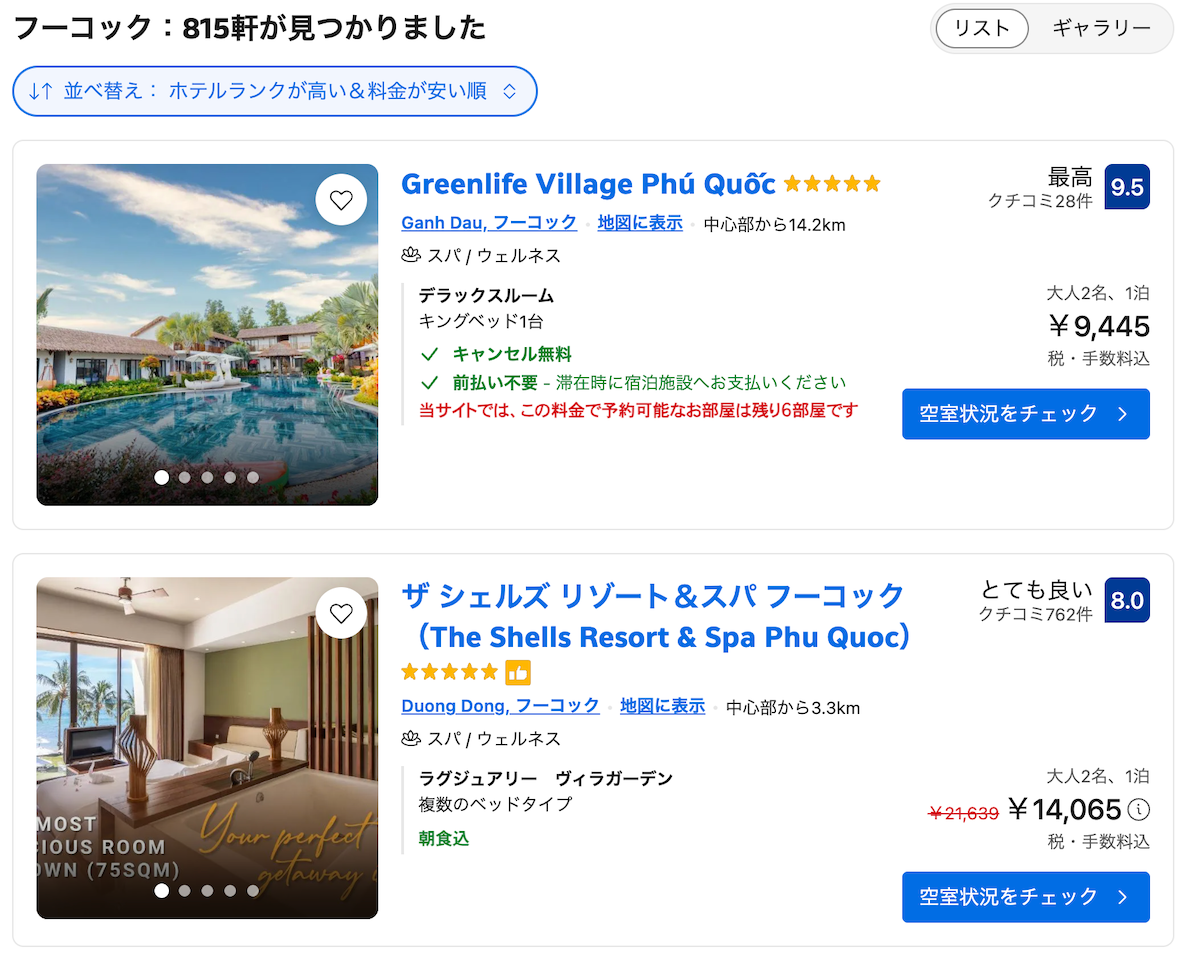This screenshot has width=1200, height=962.
Task: Tap the Ganh Dau, フーコック location link
Action: [489, 223]
